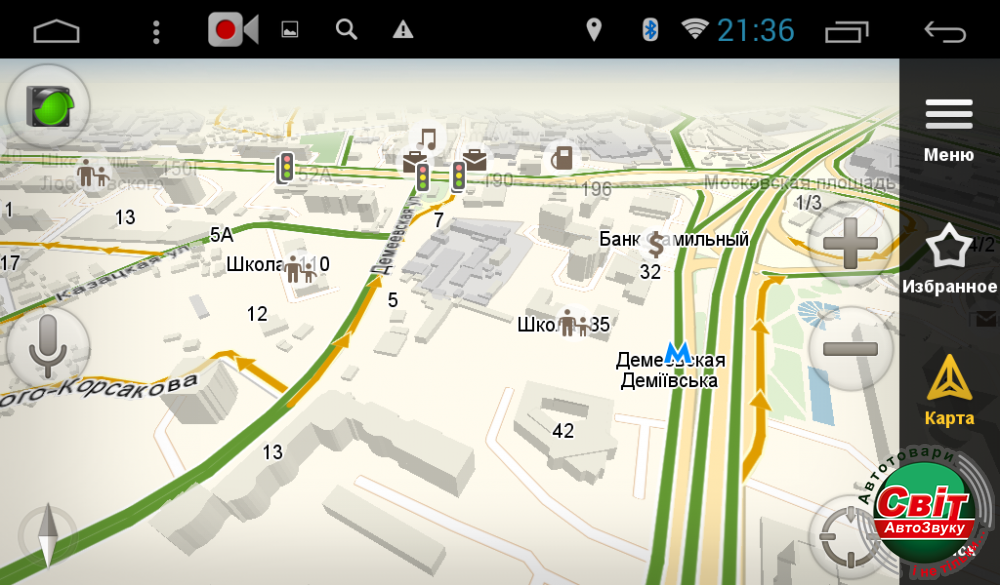Toggle traffic light layer button
This screenshot has width=1000, height=585.
coord(47,105)
